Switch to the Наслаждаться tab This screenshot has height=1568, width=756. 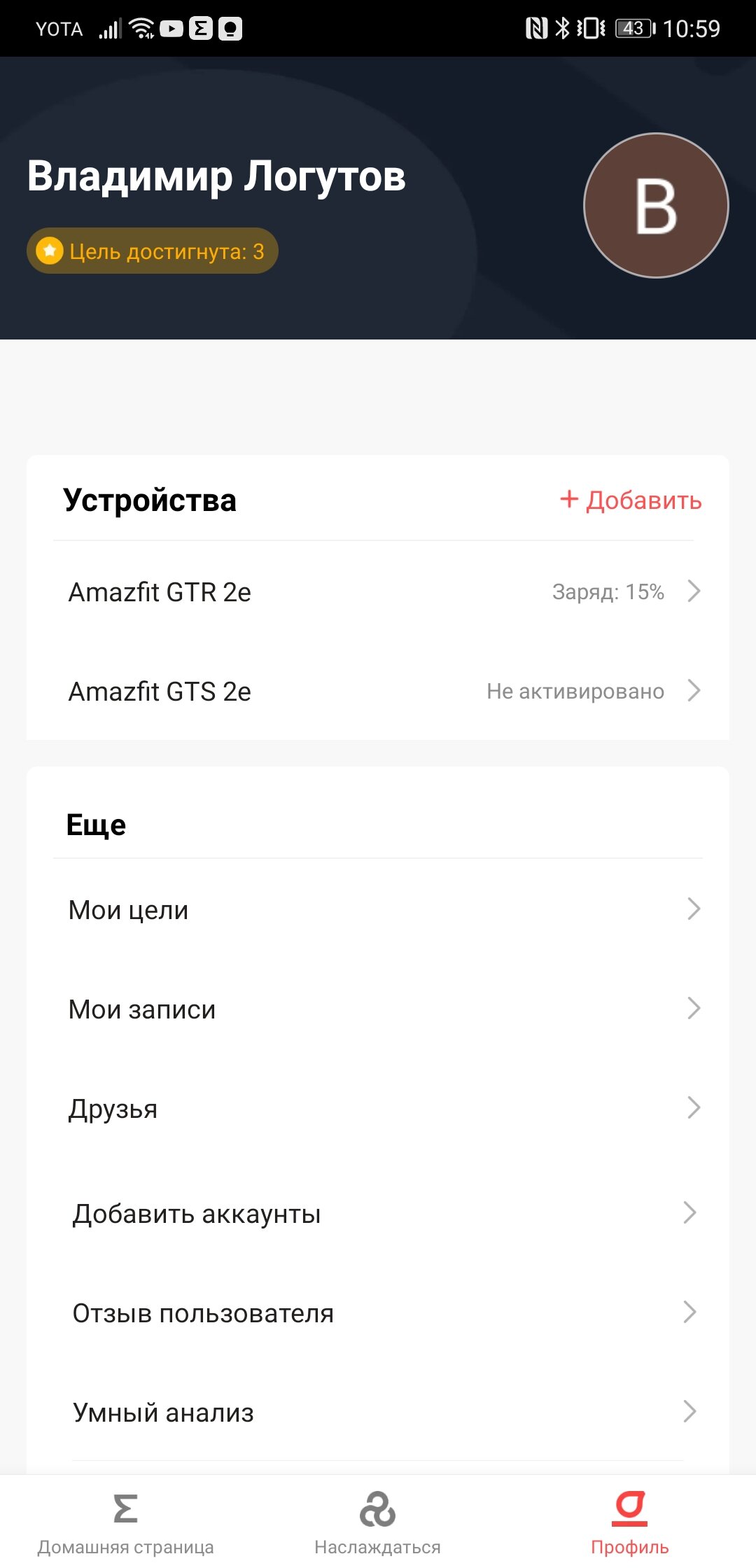point(378,1522)
